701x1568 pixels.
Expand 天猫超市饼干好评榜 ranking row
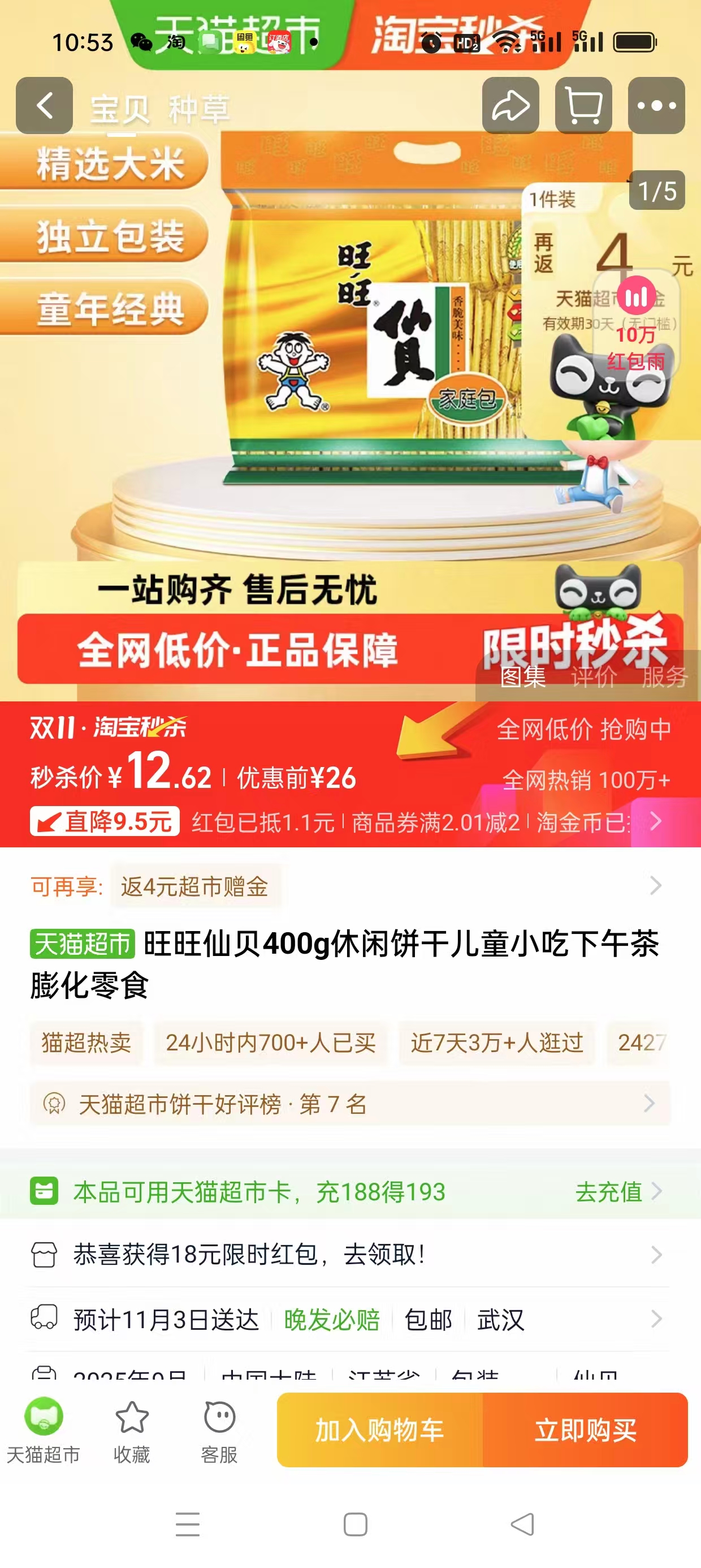point(350,1104)
